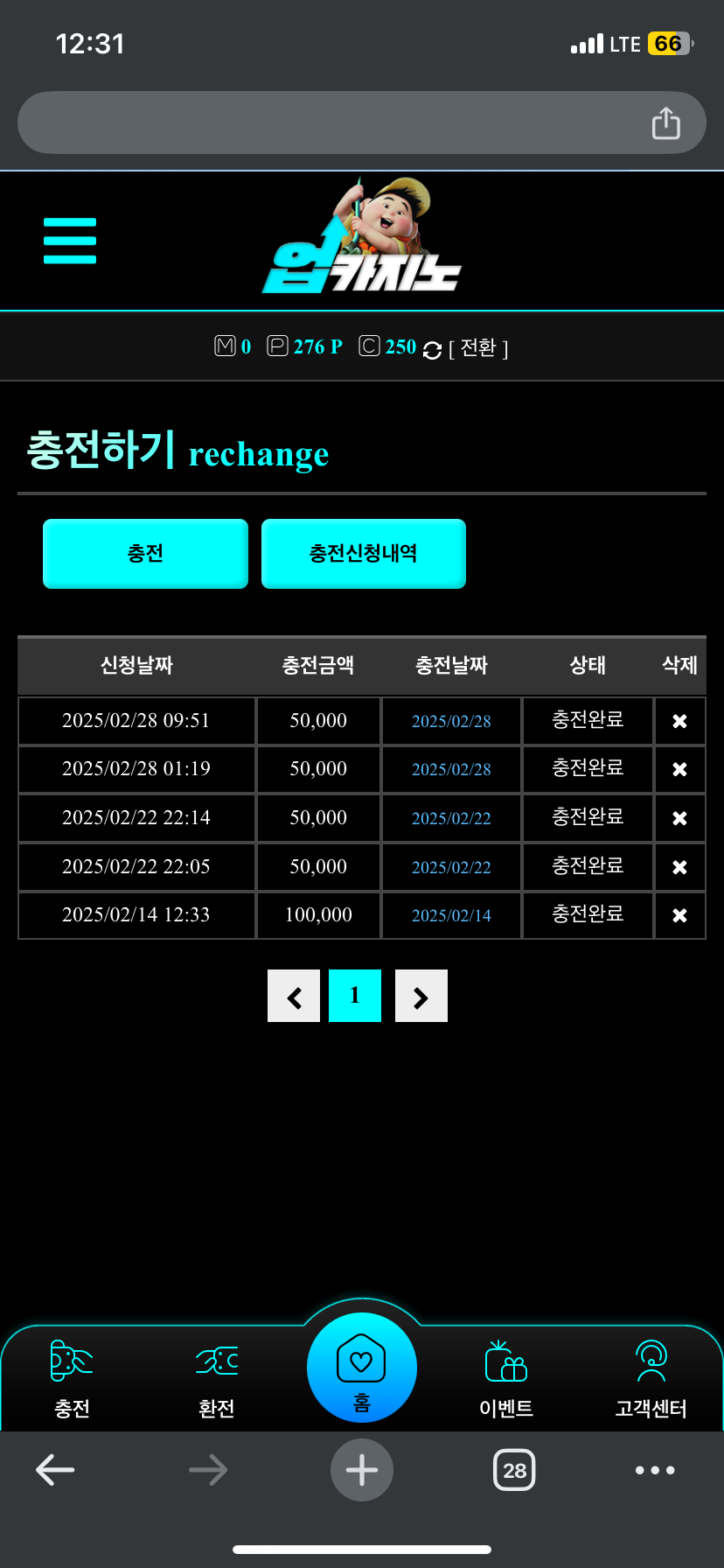Image resolution: width=724 pixels, height=1568 pixels.
Task: Go back with the browser back arrow
Action: (x=55, y=1470)
